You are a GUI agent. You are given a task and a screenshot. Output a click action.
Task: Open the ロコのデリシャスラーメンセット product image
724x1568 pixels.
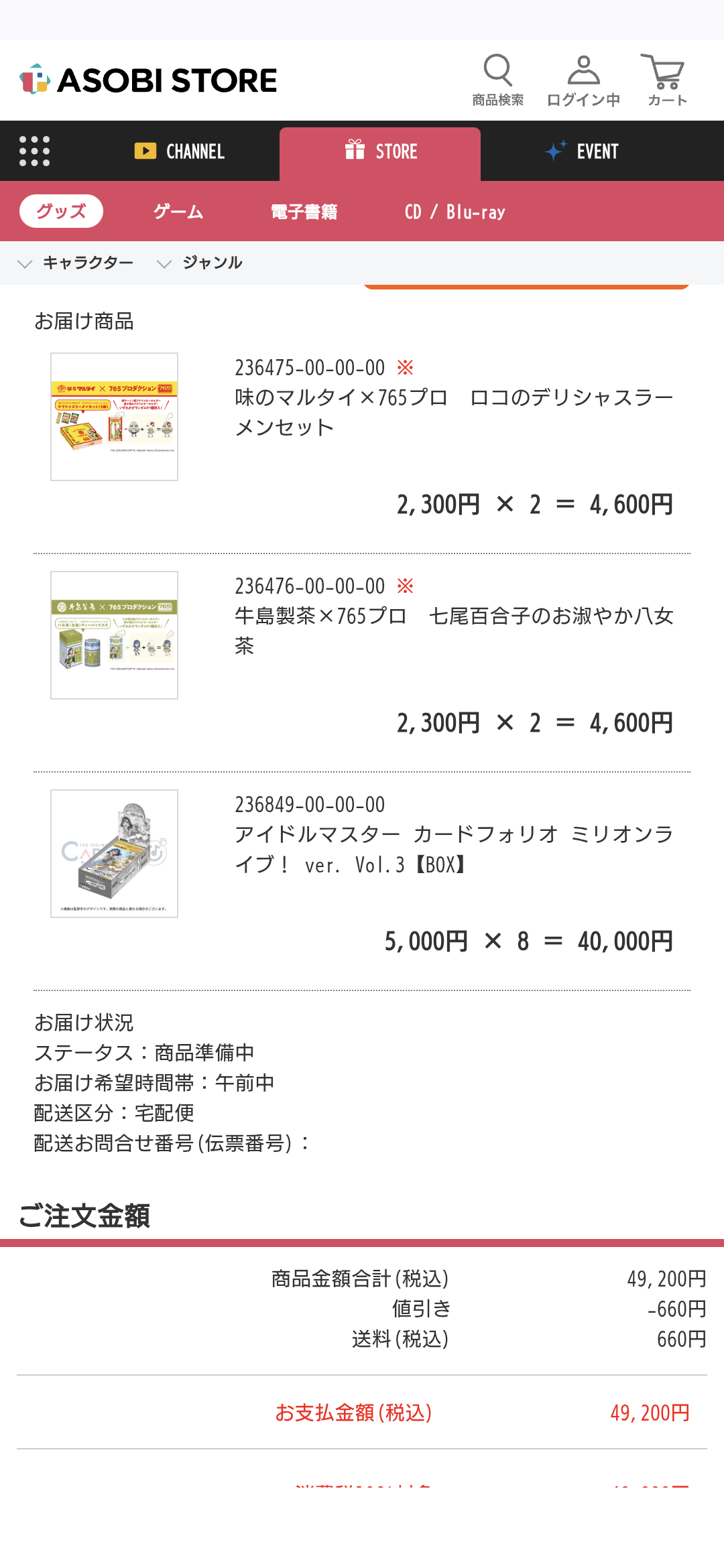(x=114, y=417)
